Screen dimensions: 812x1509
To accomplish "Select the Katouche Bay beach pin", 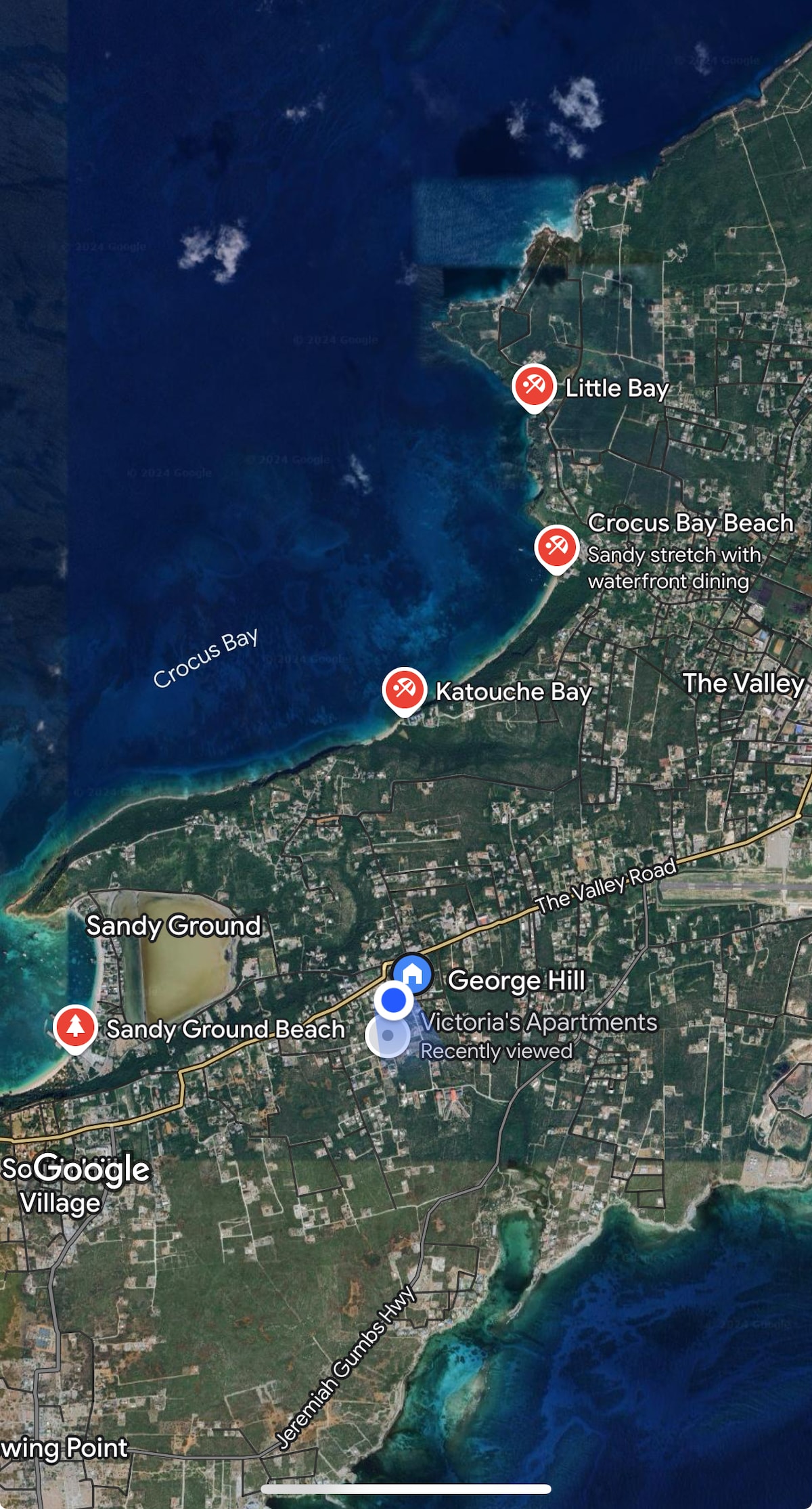I will point(404,690).
